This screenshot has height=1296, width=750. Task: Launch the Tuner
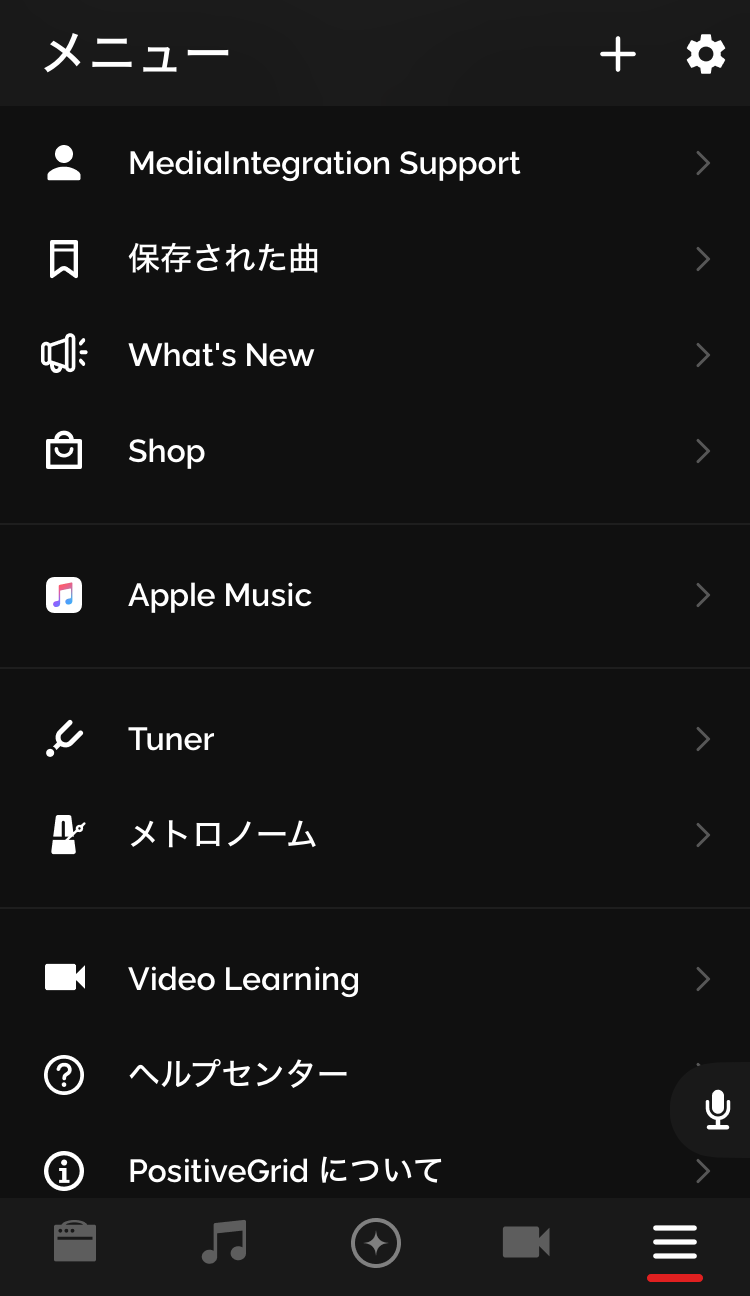click(375, 739)
